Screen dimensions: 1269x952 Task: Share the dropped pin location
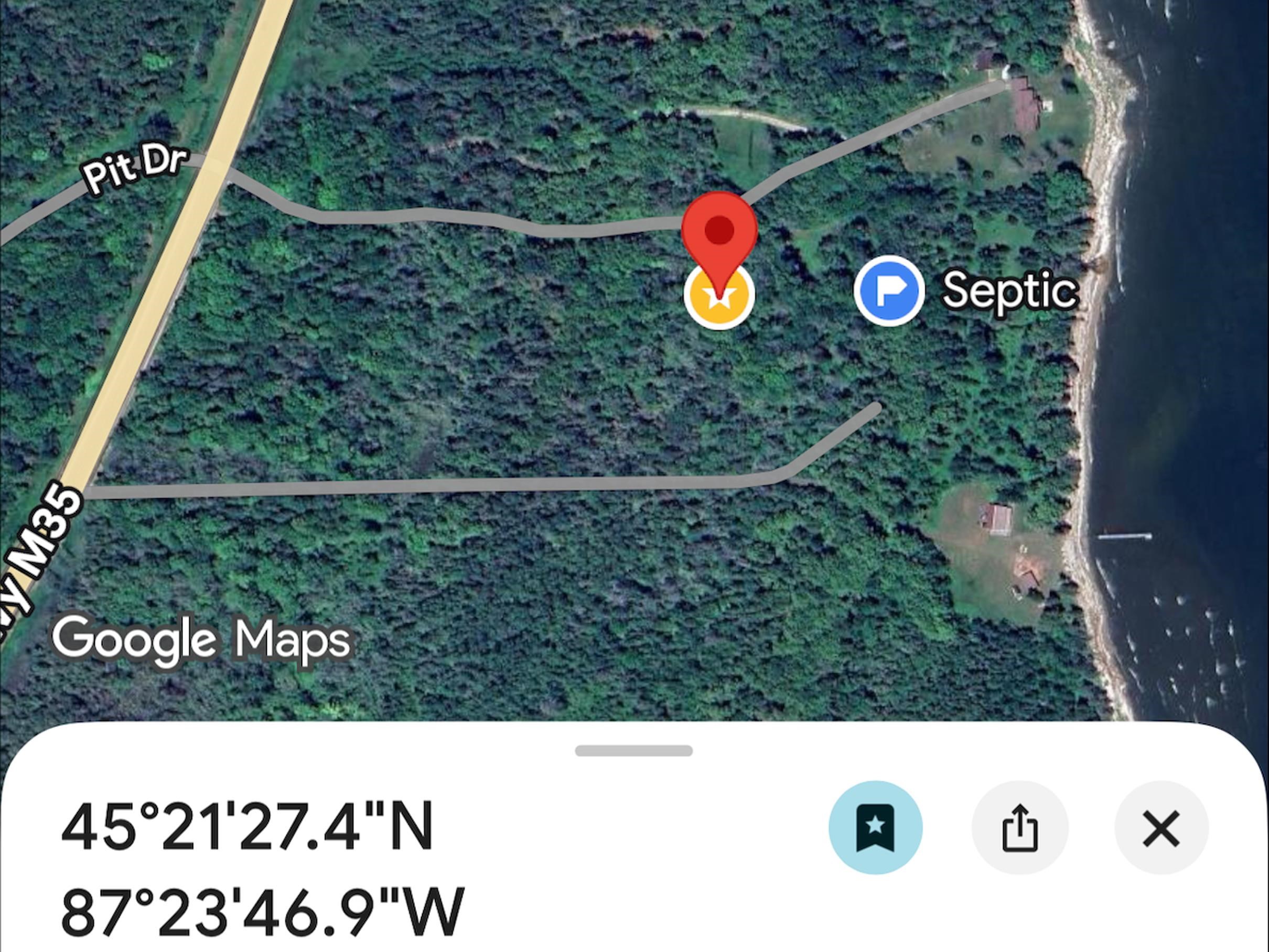1019,828
